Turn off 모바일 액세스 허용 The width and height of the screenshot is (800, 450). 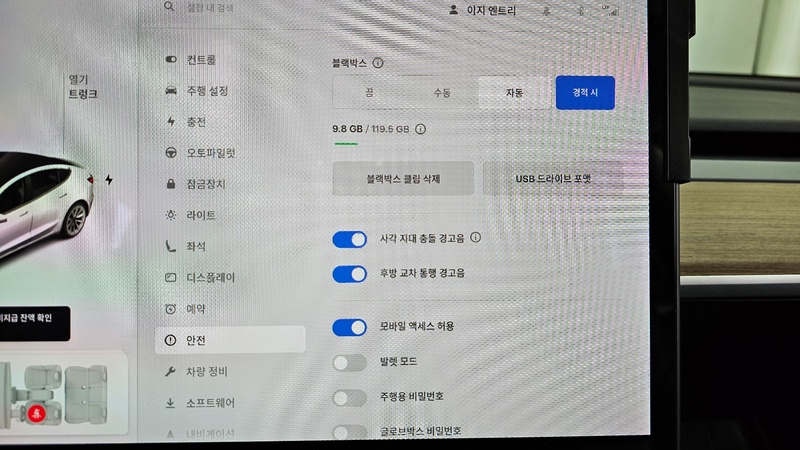[350, 327]
